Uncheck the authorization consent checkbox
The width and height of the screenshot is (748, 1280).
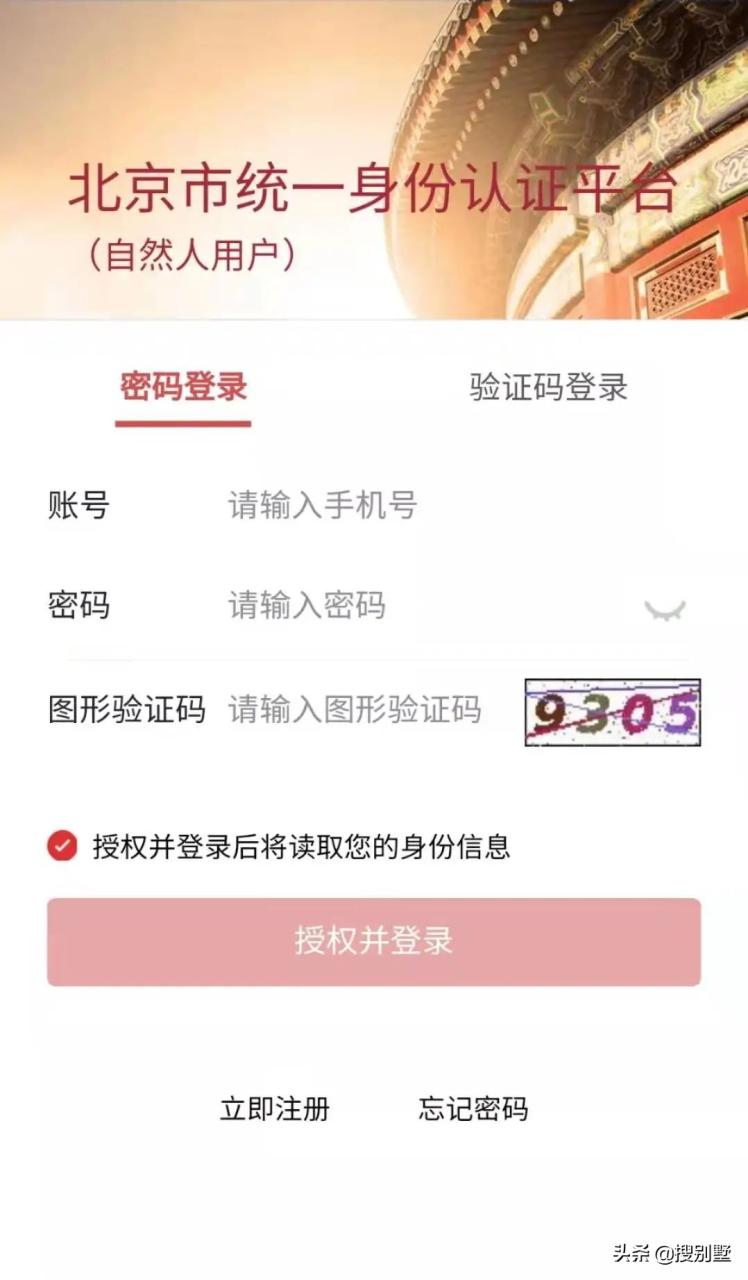tap(63, 845)
